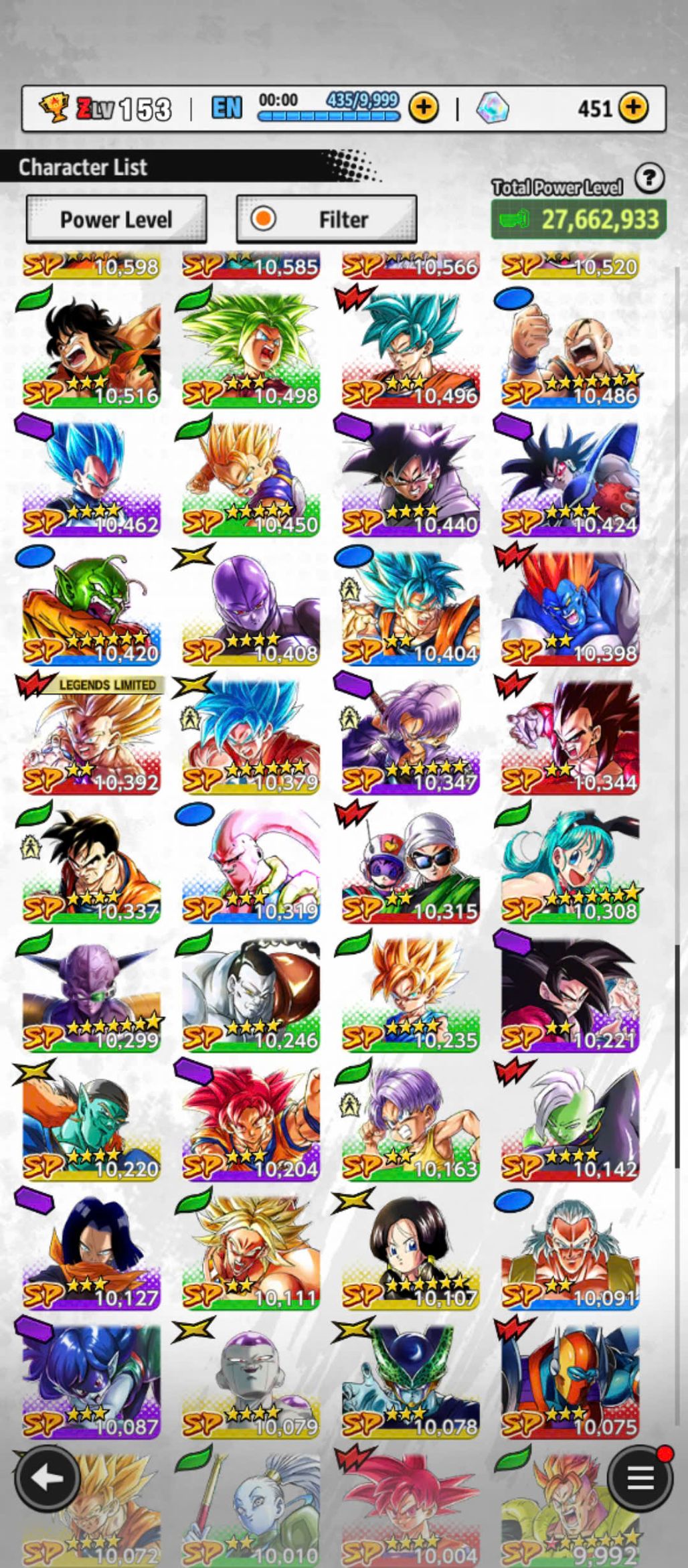Open the Power Level sort button
The height and width of the screenshot is (1568, 688).
116,219
